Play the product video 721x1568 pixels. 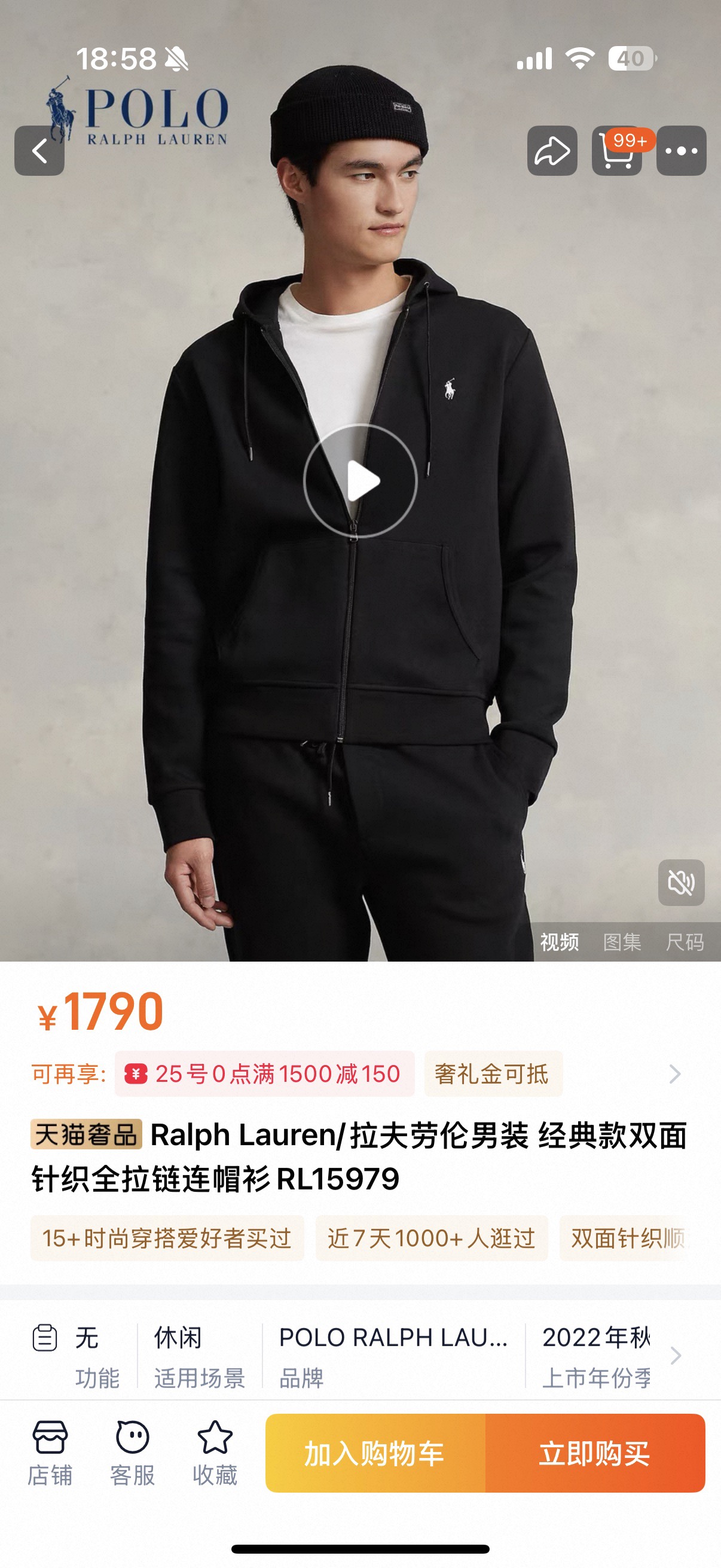tap(360, 481)
